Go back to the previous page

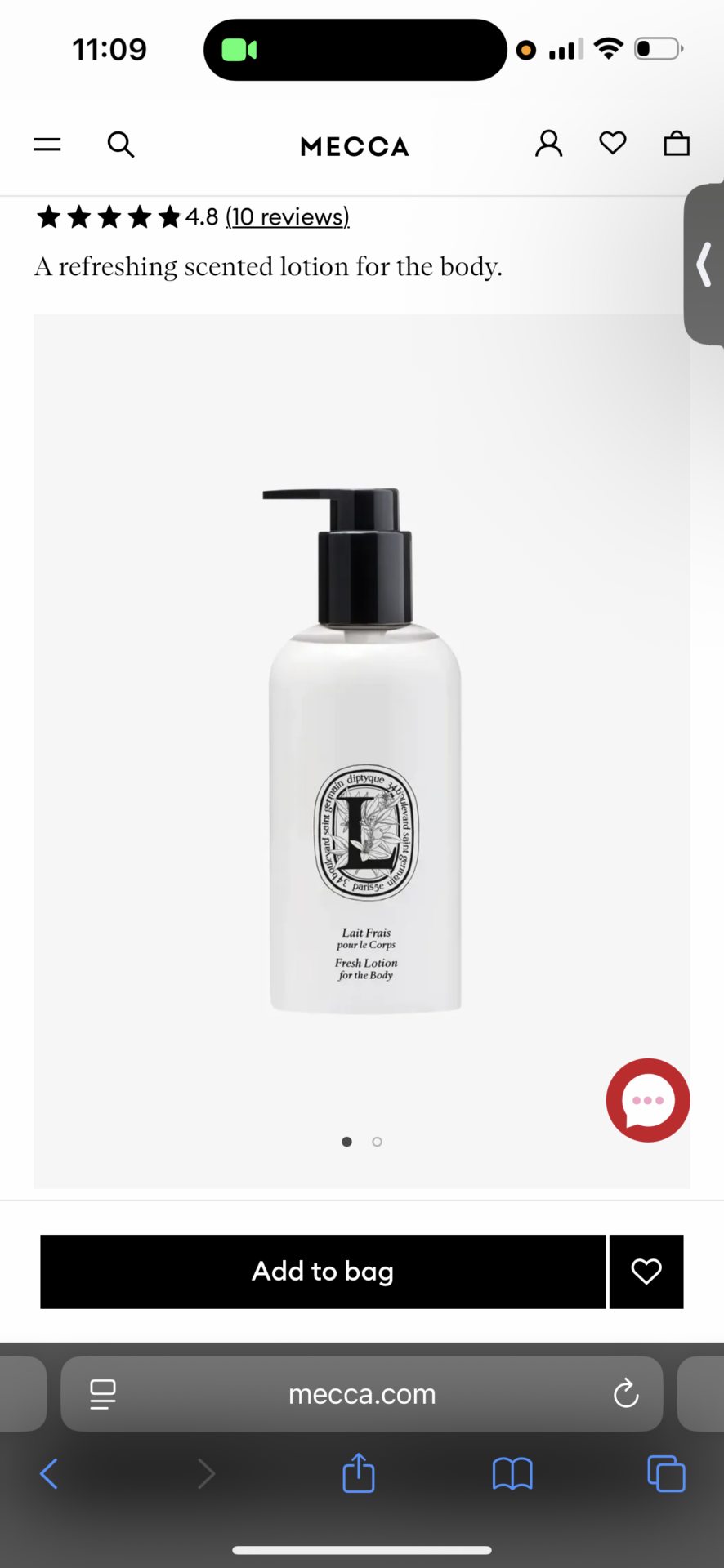click(x=49, y=1474)
